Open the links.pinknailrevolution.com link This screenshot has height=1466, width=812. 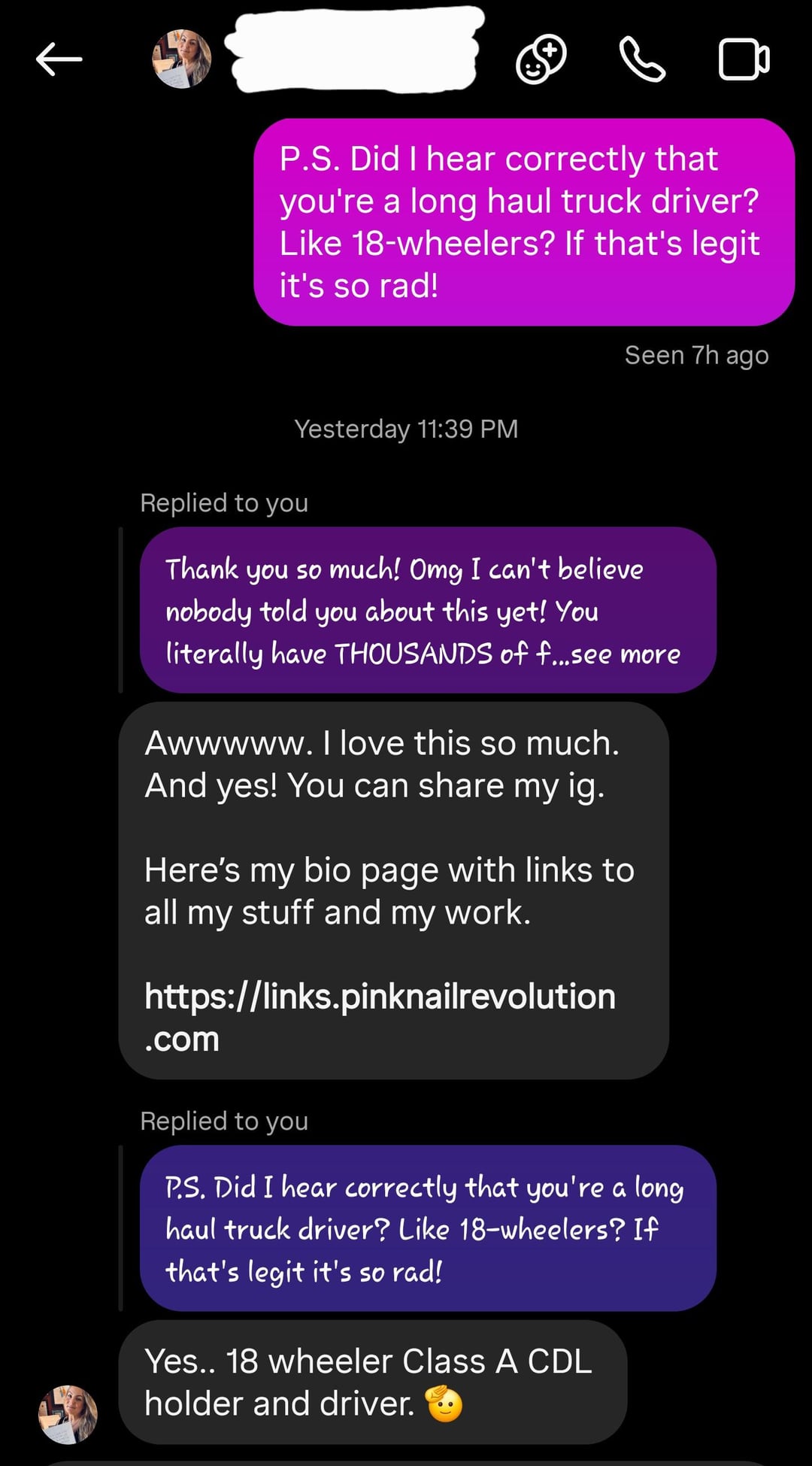pos(380,1016)
